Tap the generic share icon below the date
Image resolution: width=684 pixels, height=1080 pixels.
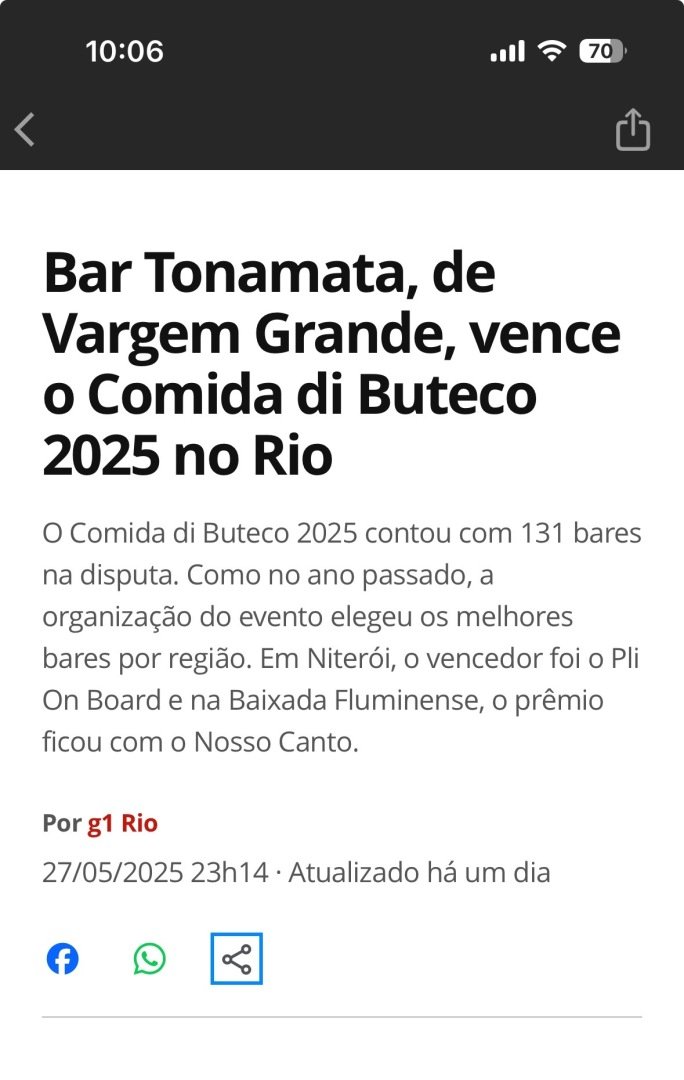(x=236, y=959)
